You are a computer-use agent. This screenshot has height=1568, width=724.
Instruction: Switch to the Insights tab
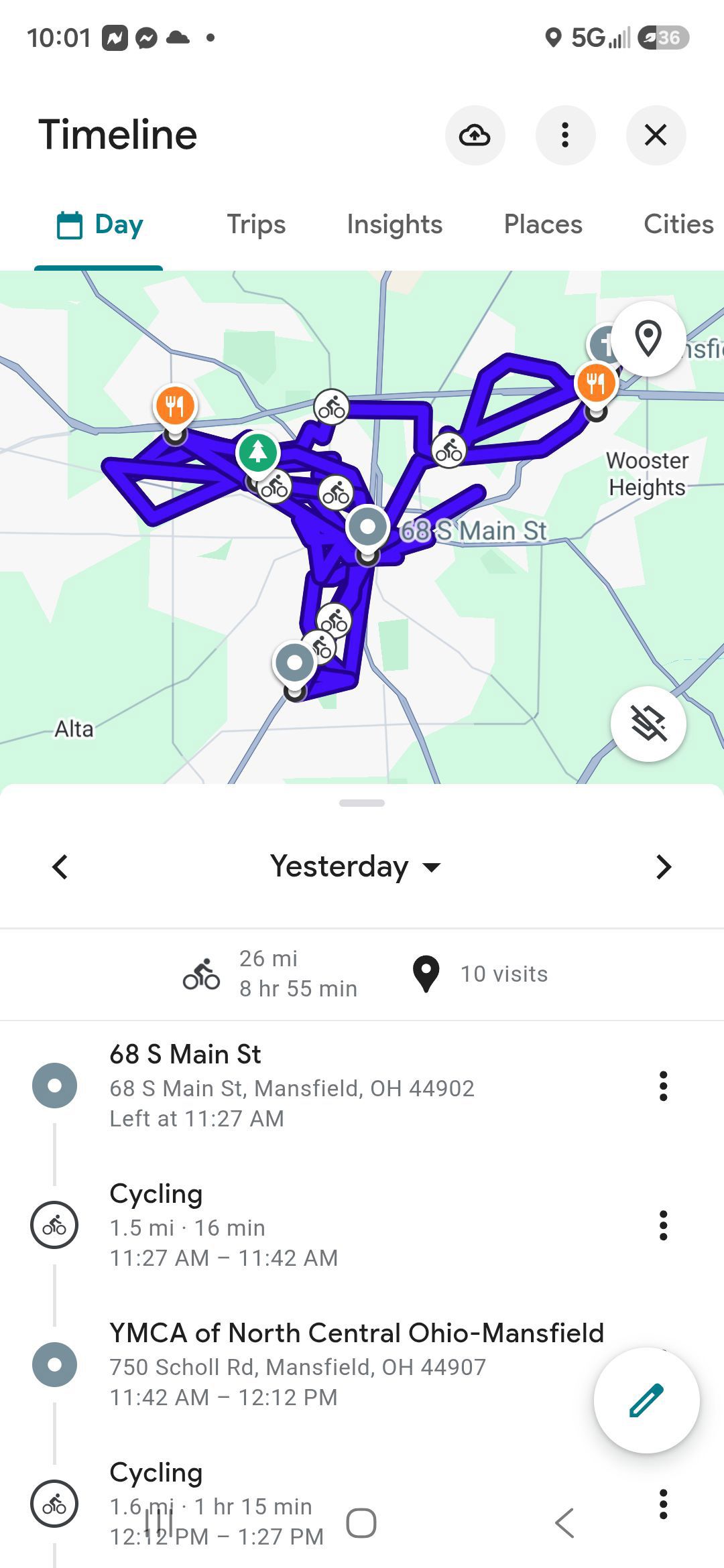pyautogui.click(x=395, y=224)
